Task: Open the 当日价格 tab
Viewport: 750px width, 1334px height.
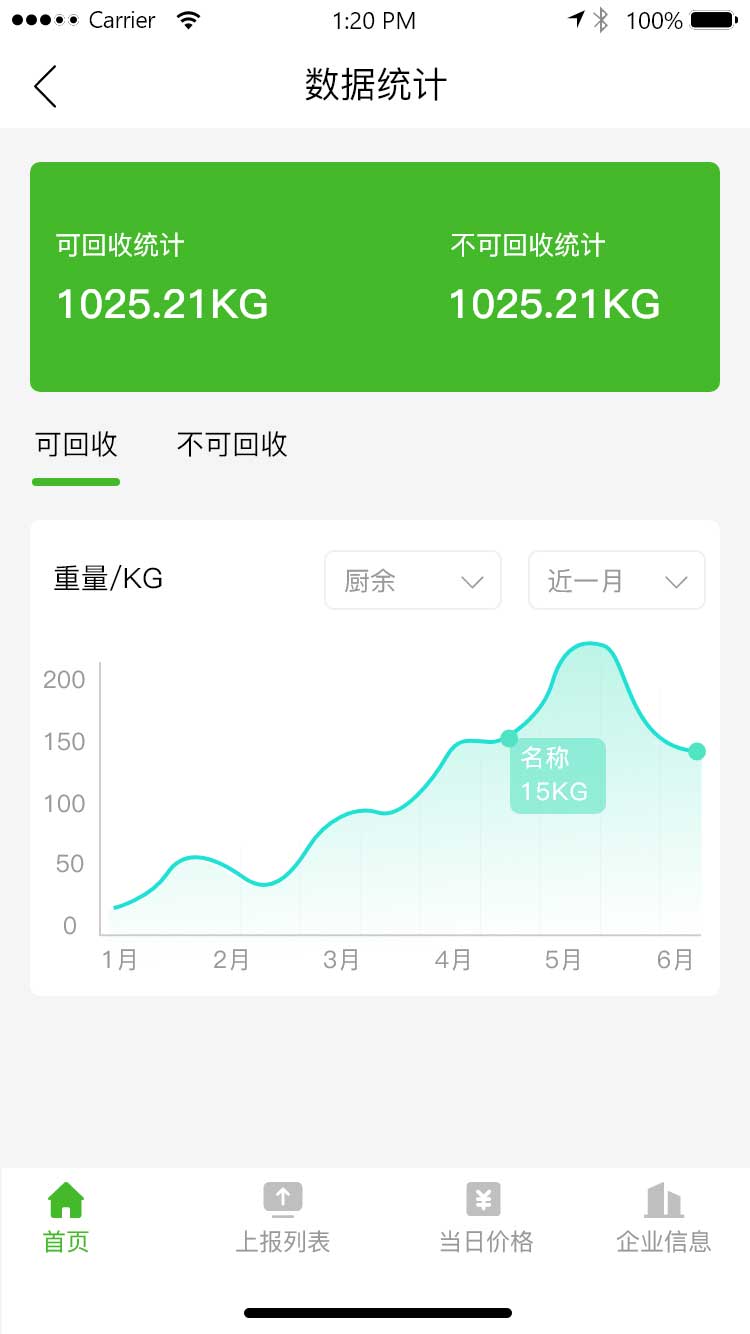Action: (x=485, y=1218)
